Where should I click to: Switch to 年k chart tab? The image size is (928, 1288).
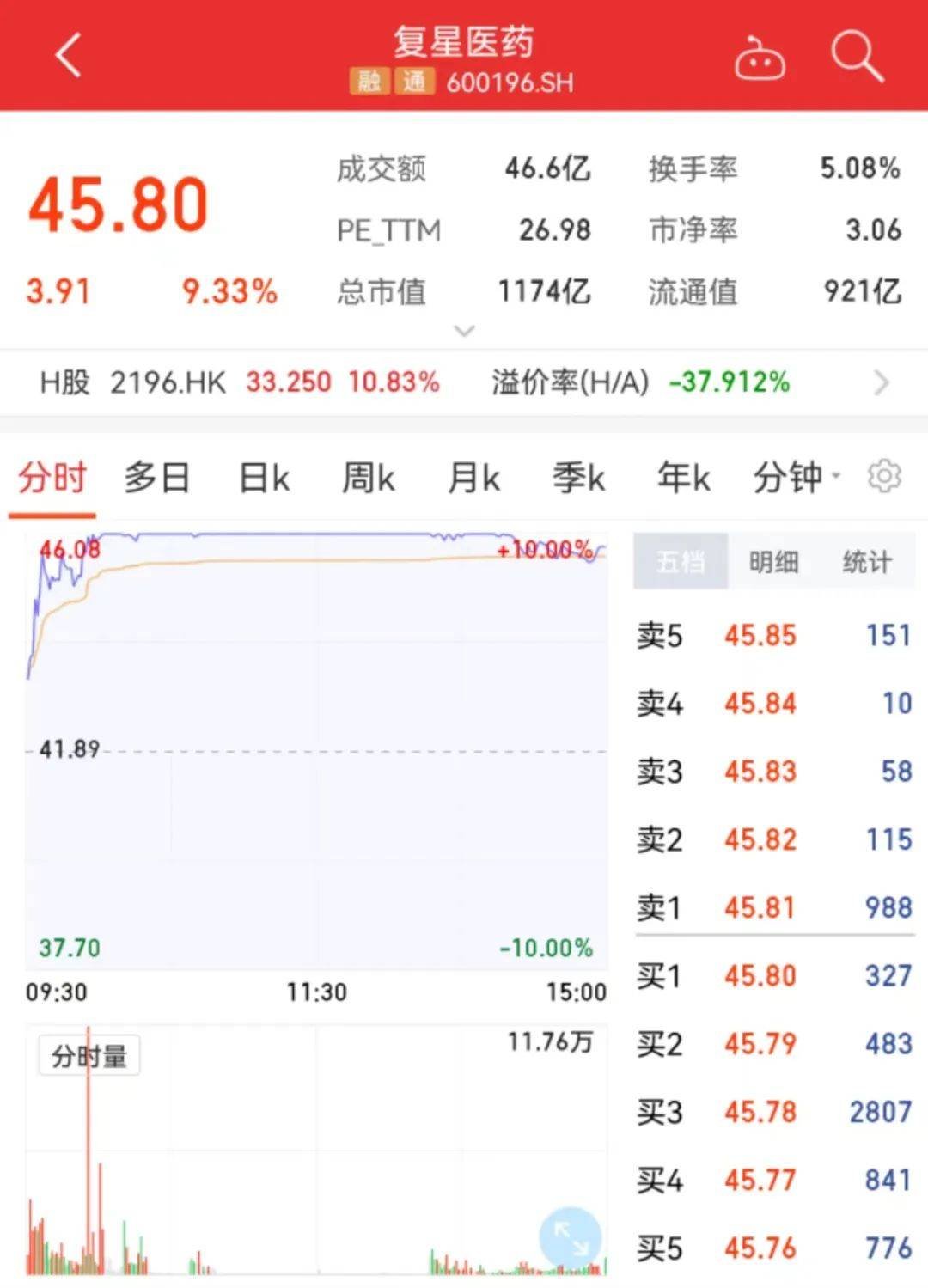(x=684, y=478)
